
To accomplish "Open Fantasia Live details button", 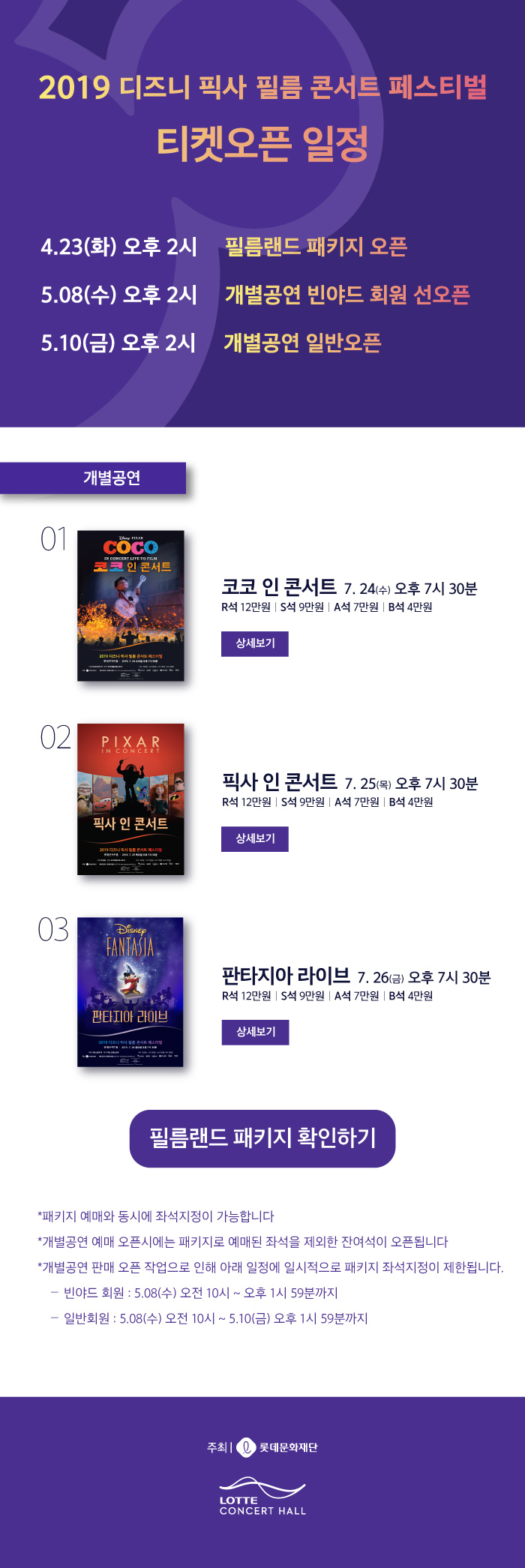I will tap(255, 1032).
